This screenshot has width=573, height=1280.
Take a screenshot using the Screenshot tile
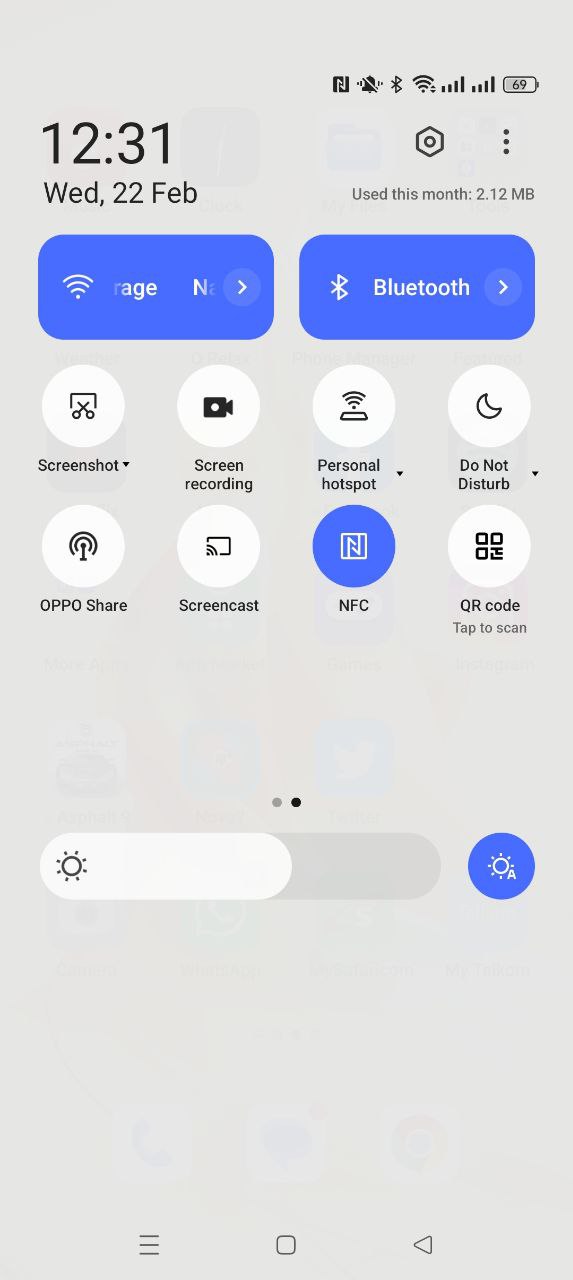[83, 406]
